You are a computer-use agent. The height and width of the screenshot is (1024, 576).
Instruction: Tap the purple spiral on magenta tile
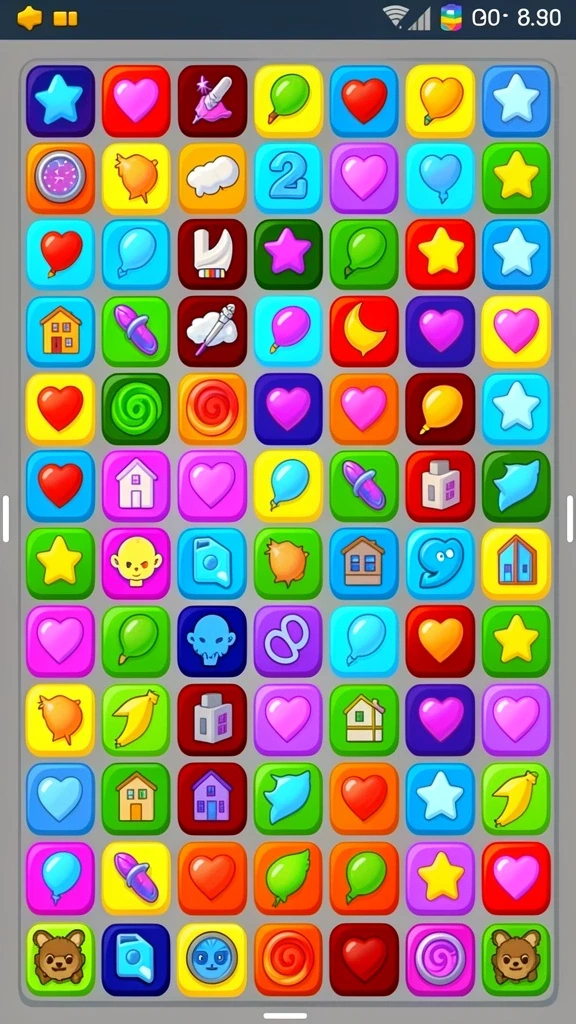coord(440,959)
